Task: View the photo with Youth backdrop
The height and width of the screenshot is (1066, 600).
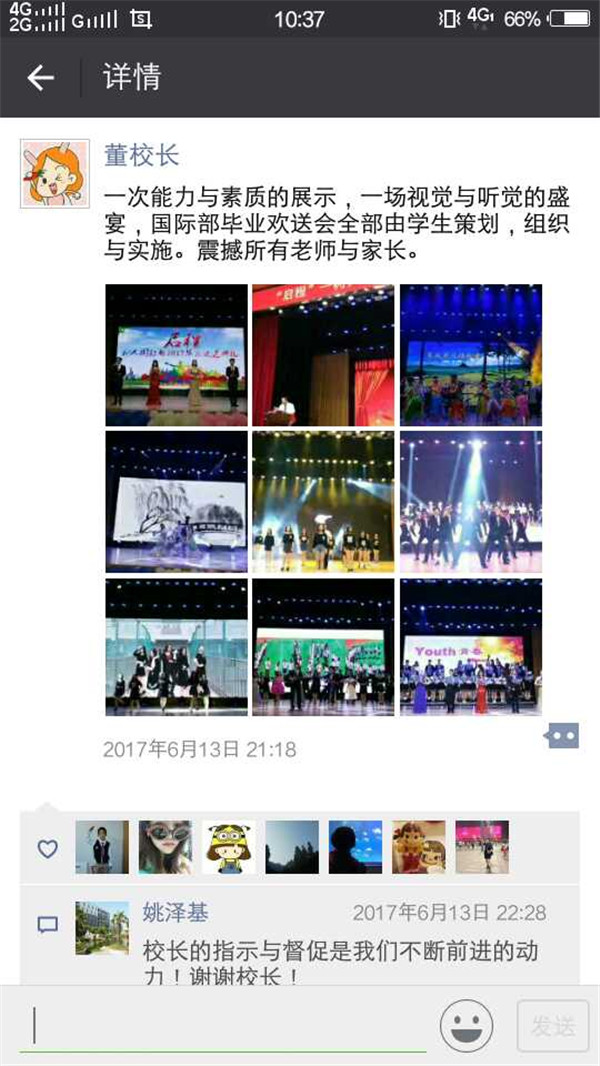Action: click(x=471, y=647)
